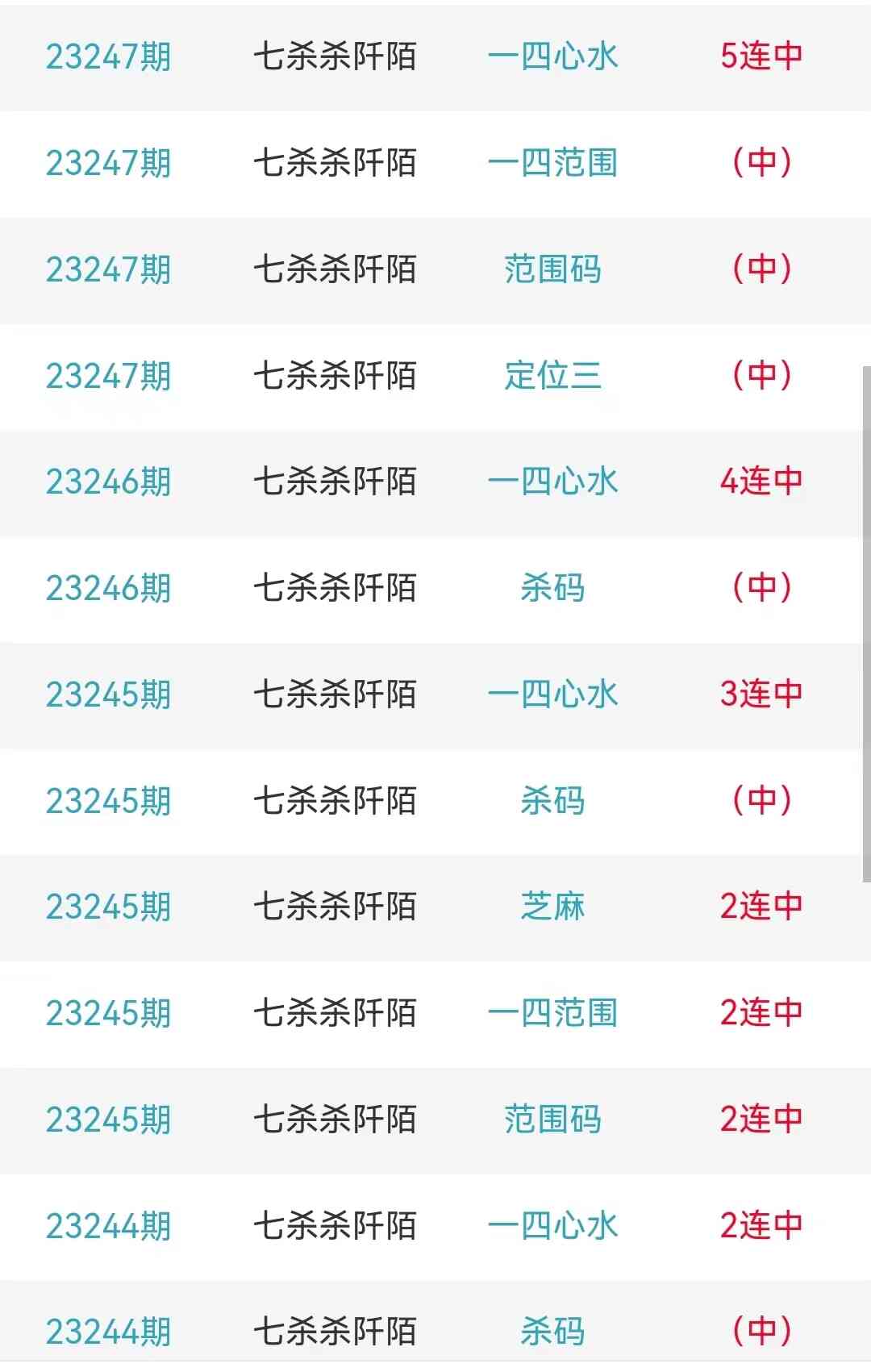Select the 23247期 定位三 row
This screenshot has height=1372, width=871.
552,375
